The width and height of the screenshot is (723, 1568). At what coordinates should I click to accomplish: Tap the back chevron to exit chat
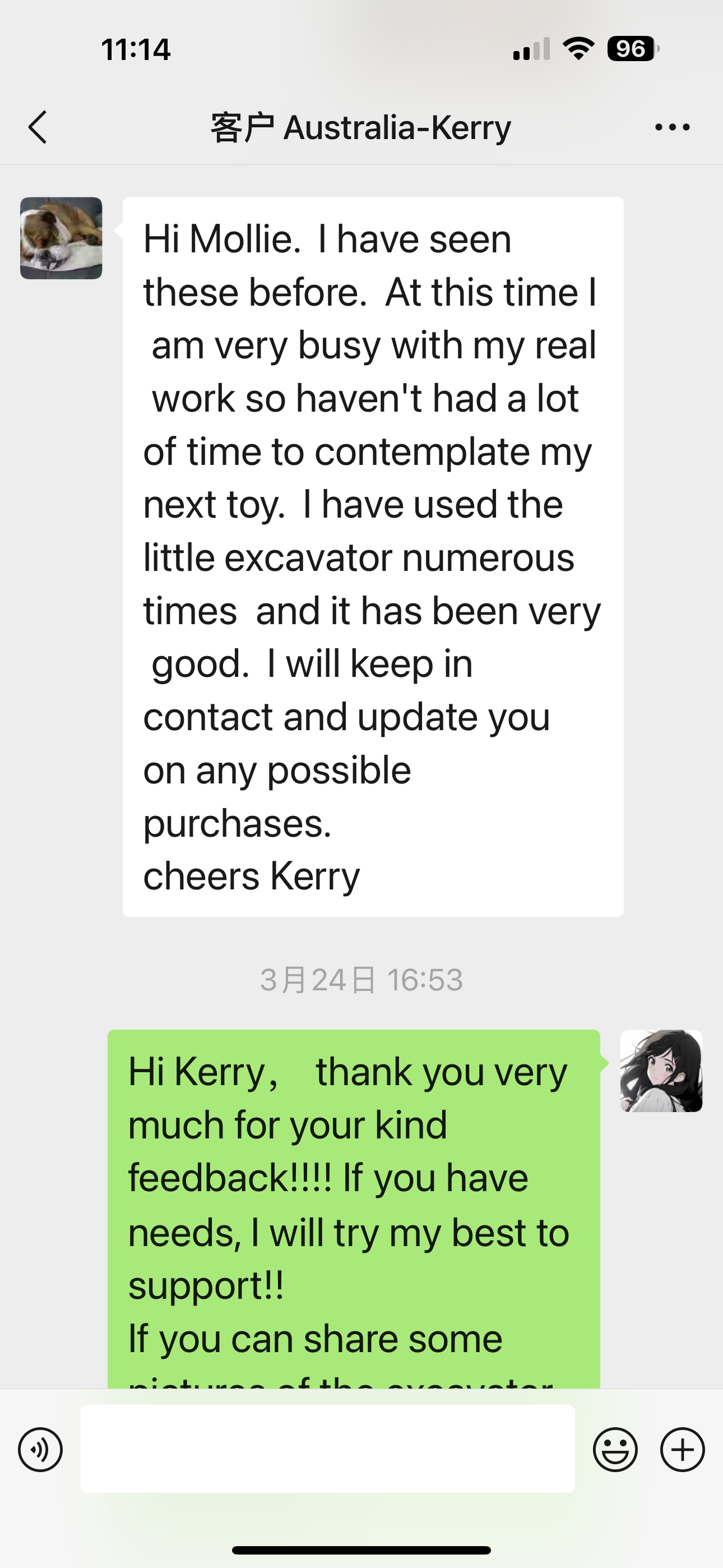pos(38,127)
